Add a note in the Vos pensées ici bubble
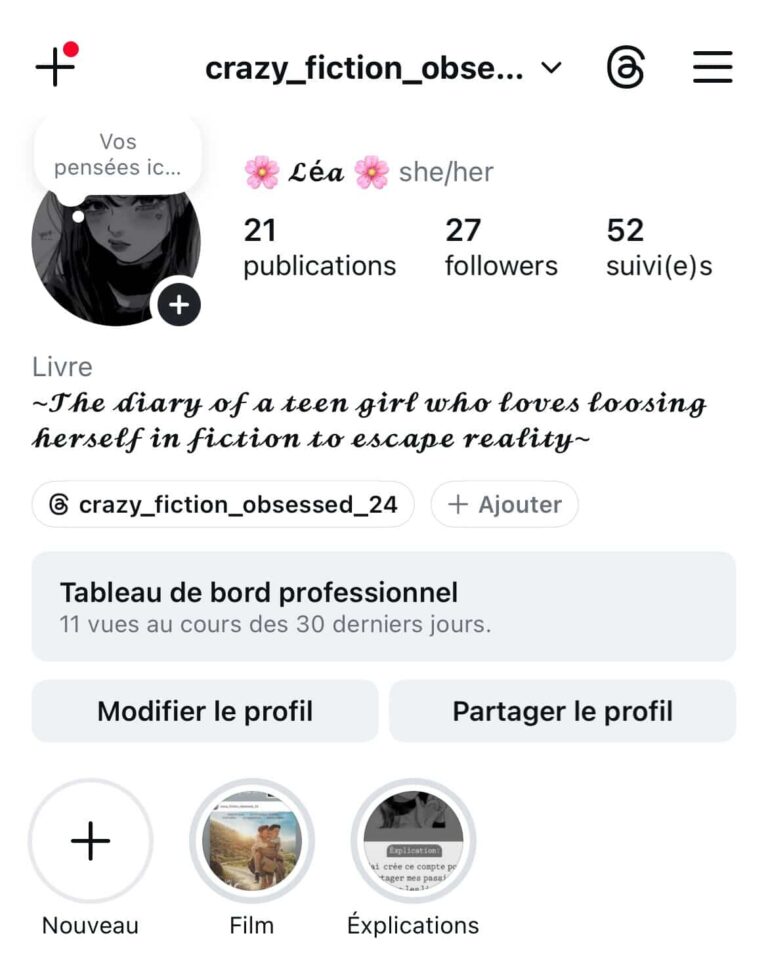Screen dimensions: 768x965 pos(118,155)
